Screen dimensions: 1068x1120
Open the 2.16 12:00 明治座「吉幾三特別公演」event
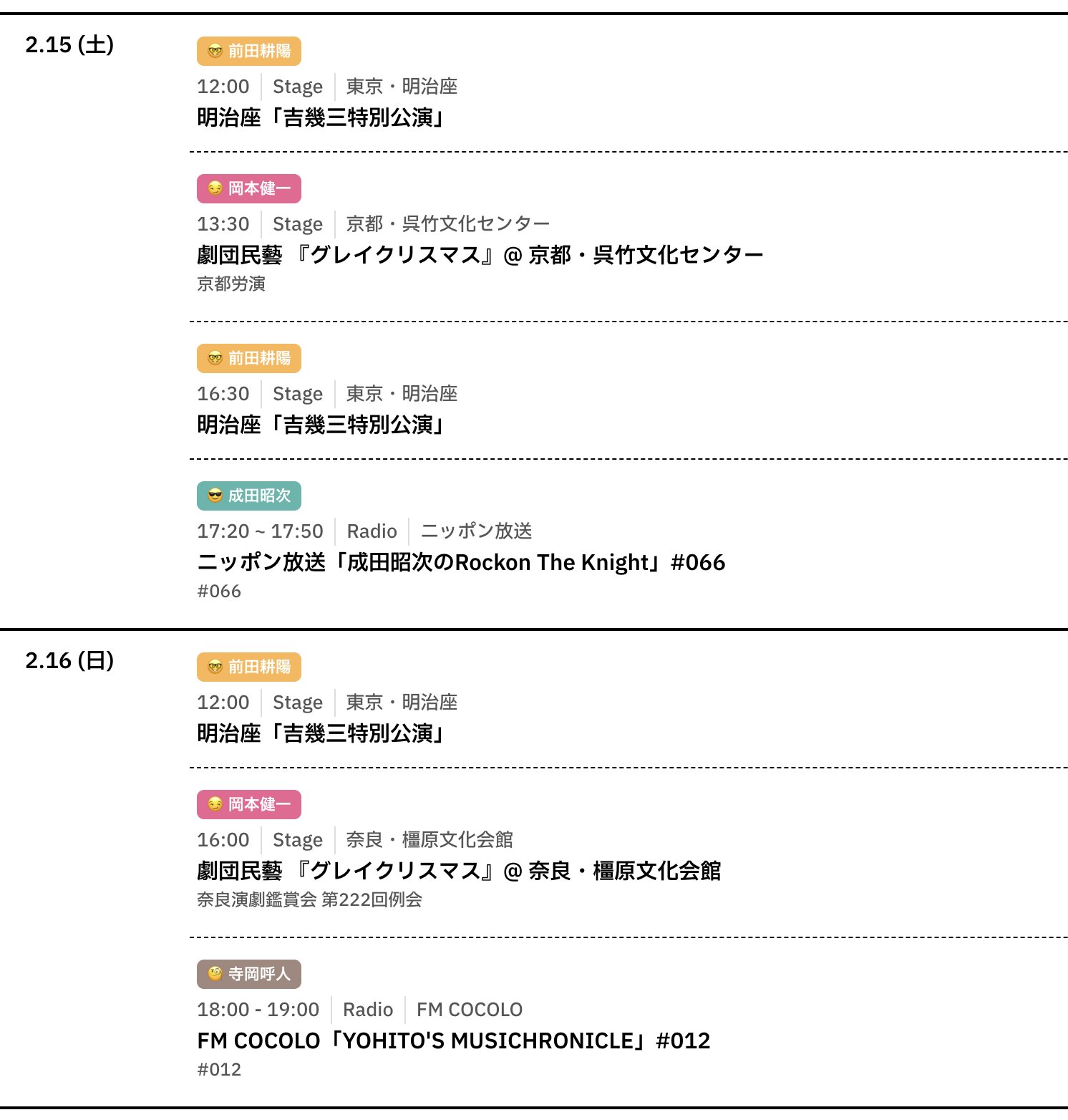click(x=321, y=733)
